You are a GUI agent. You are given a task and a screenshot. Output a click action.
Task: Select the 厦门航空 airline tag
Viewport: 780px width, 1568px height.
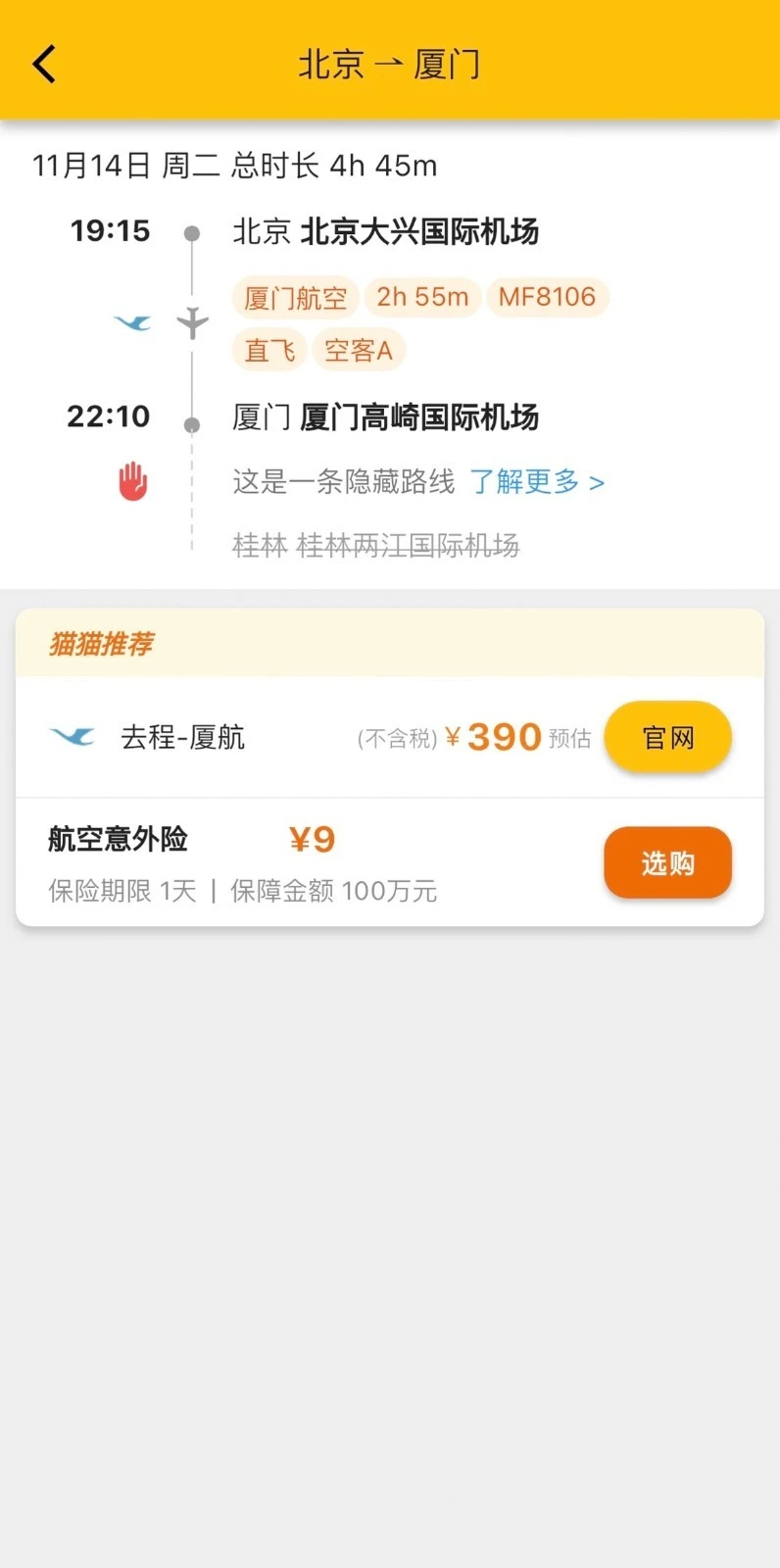pyautogui.click(x=294, y=297)
